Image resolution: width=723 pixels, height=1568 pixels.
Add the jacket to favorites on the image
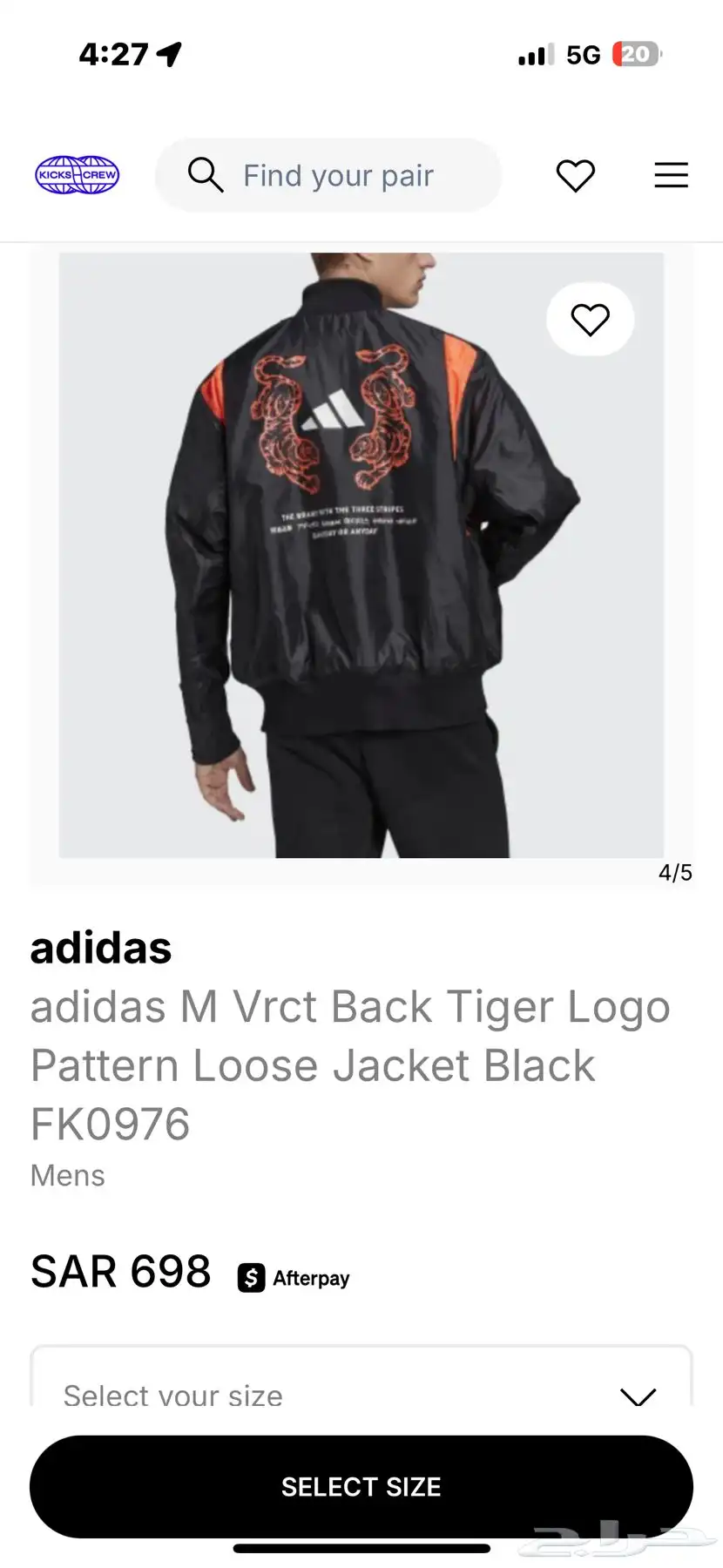tap(590, 320)
